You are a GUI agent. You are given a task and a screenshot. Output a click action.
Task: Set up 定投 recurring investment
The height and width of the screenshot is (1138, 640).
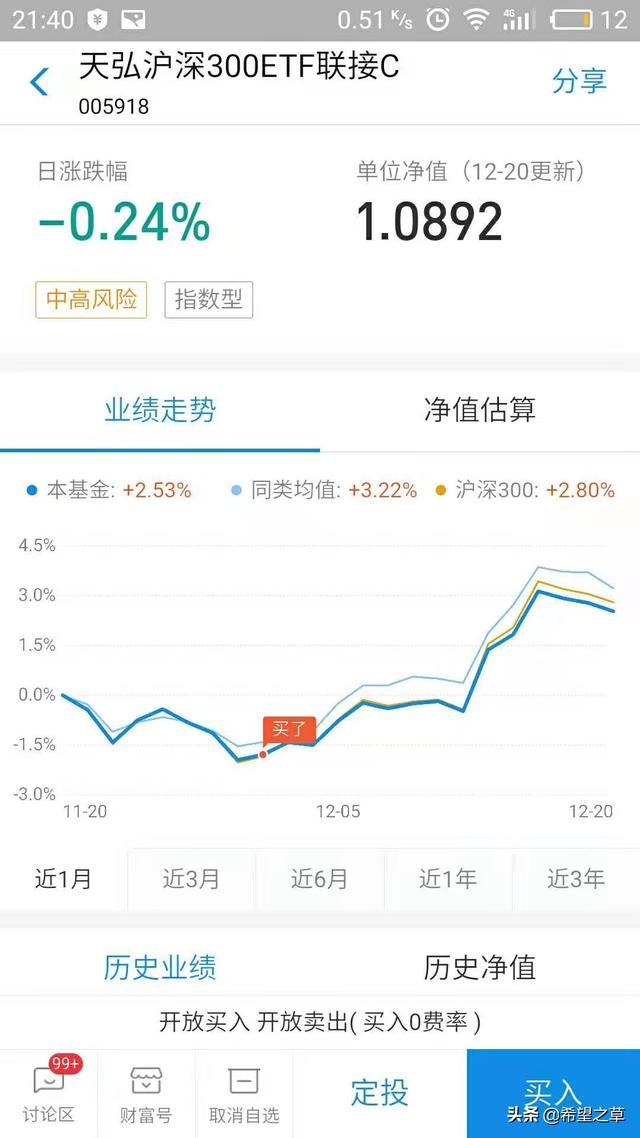(x=379, y=1093)
